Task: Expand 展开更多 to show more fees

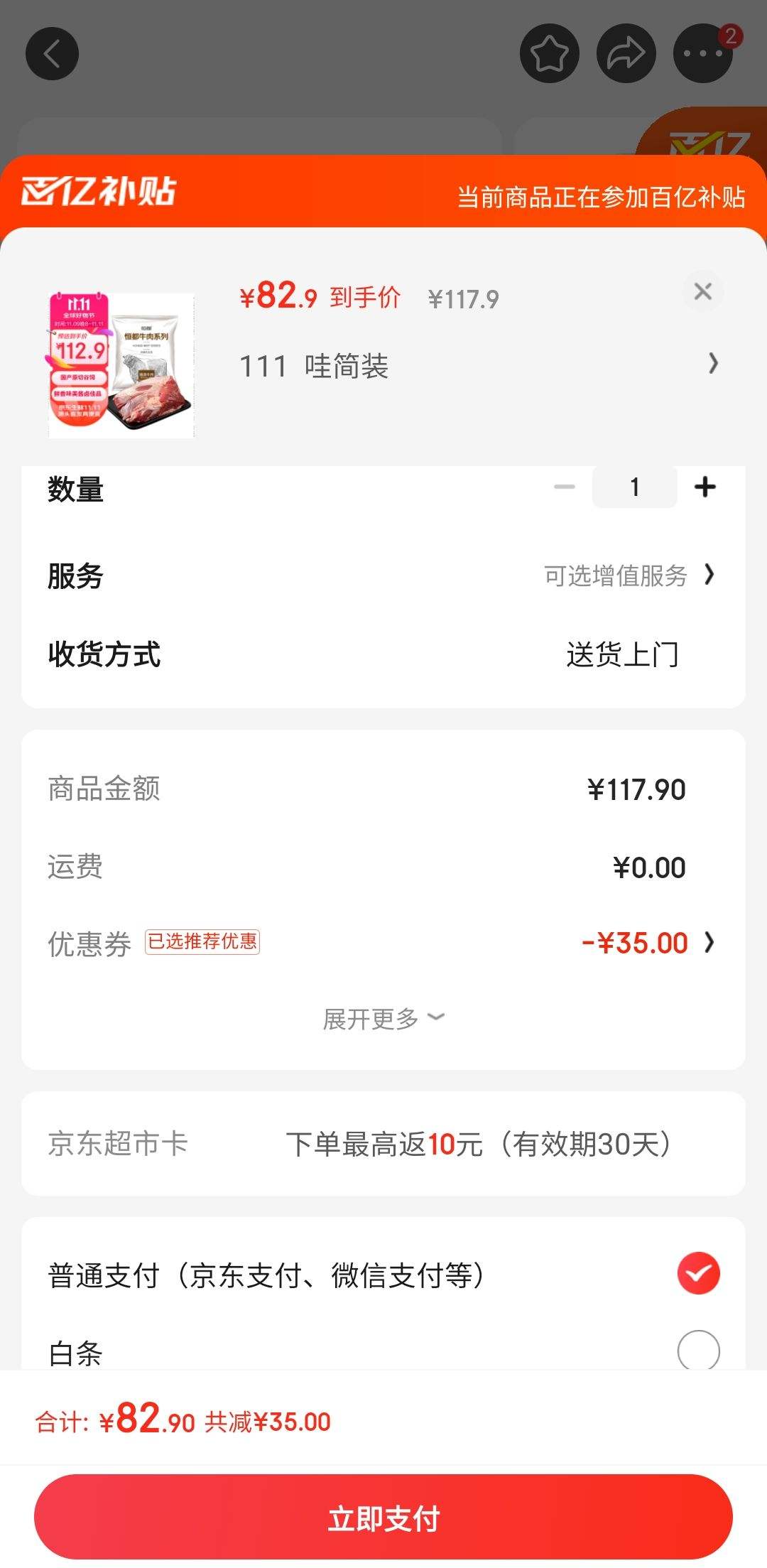Action: point(383,1017)
